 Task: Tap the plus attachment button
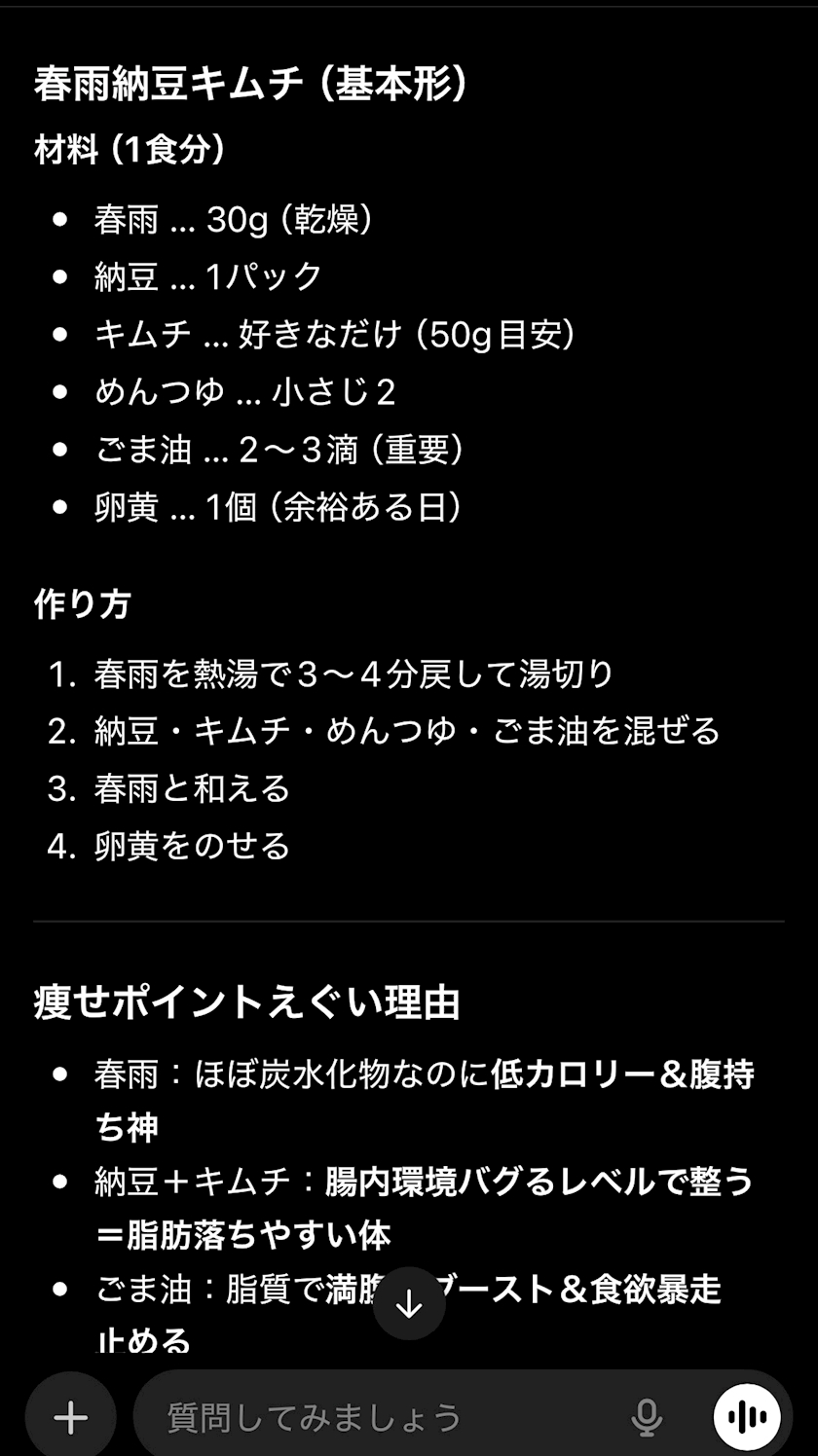(70, 1417)
